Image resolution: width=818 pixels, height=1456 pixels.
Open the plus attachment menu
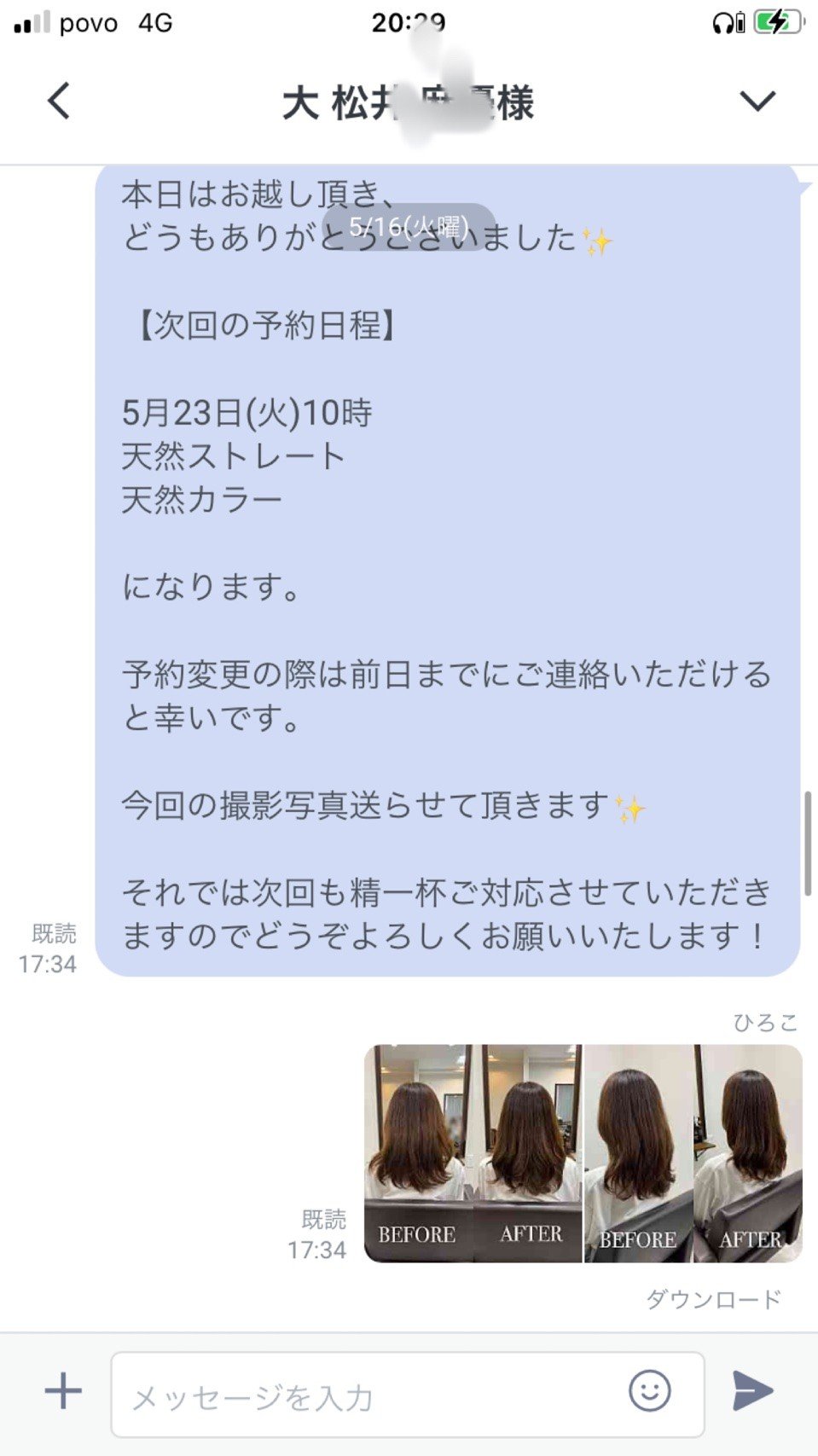pyautogui.click(x=63, y=1391)
